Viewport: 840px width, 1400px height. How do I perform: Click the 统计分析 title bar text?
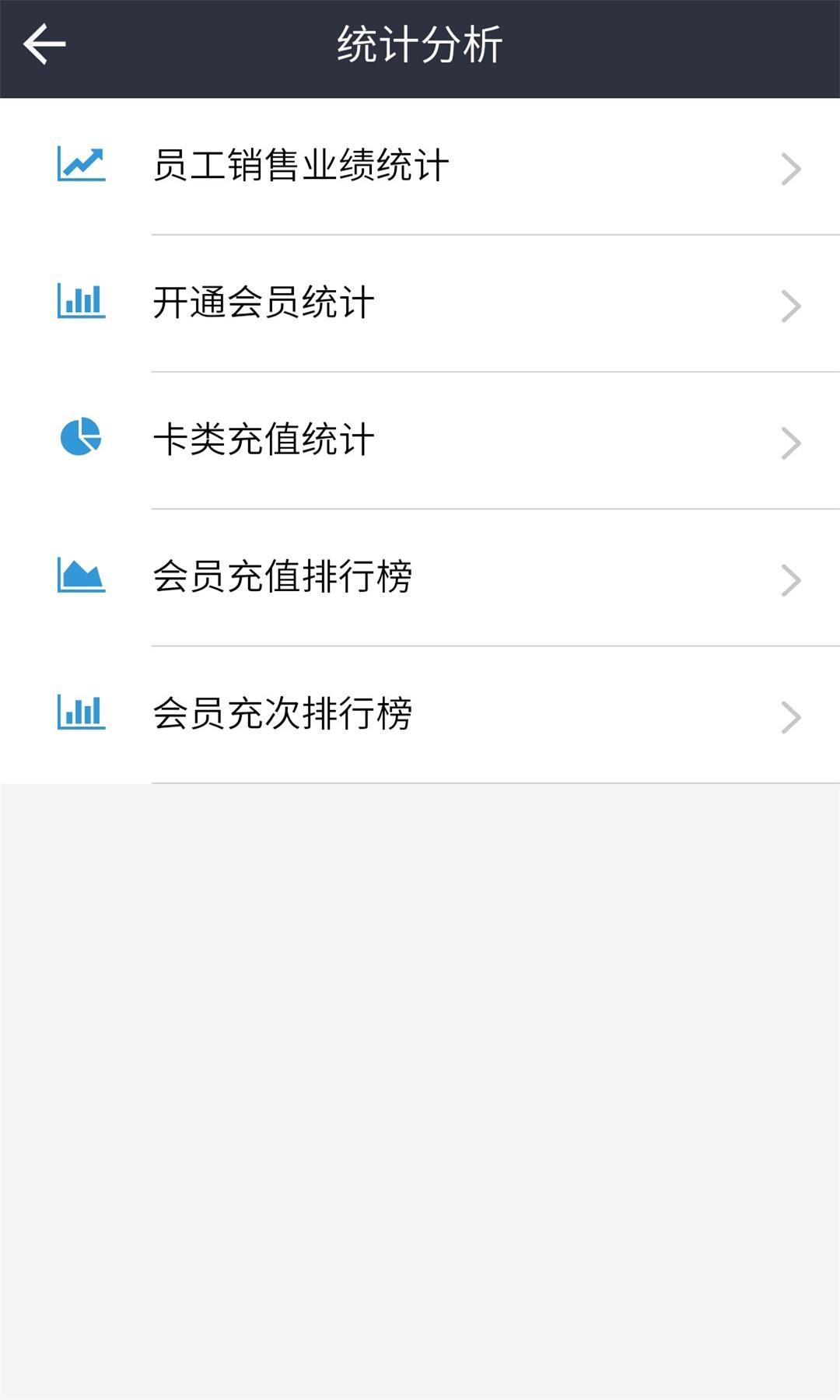(420, 43)
